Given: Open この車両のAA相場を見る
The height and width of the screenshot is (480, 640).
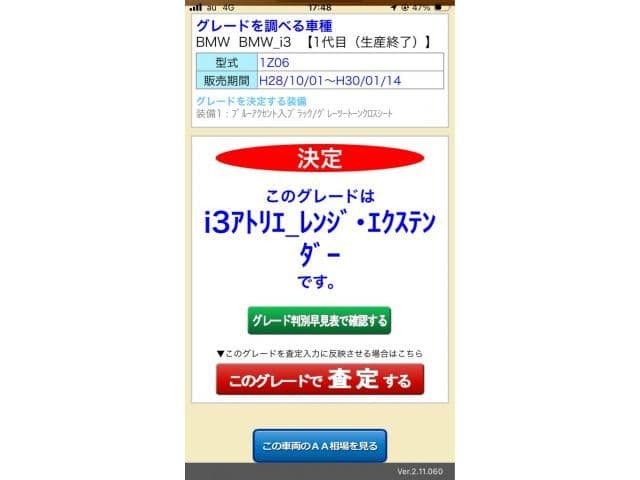Looking at the screenshot, I should pos(319,445).
